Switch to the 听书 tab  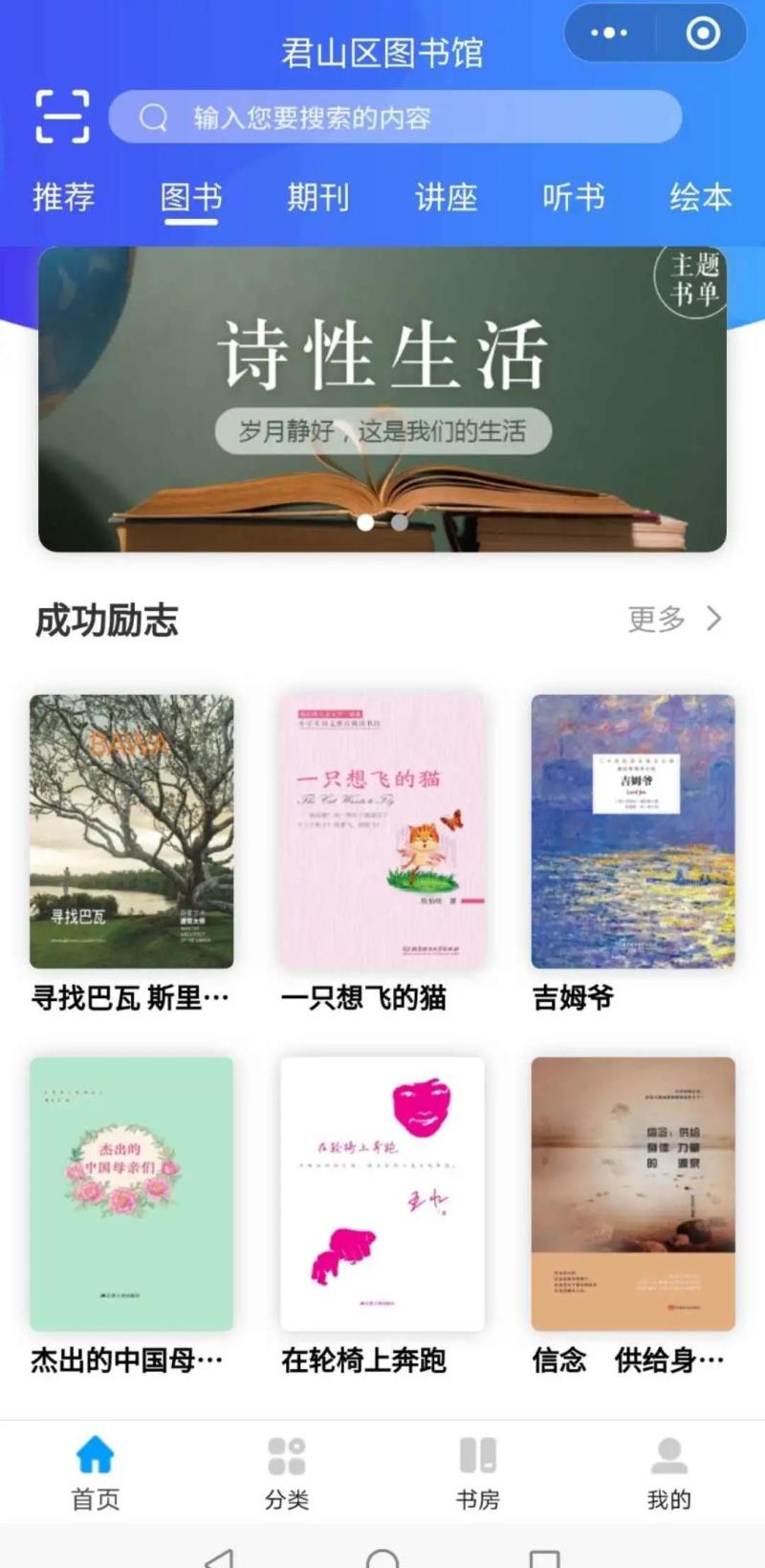coord(574,197)
